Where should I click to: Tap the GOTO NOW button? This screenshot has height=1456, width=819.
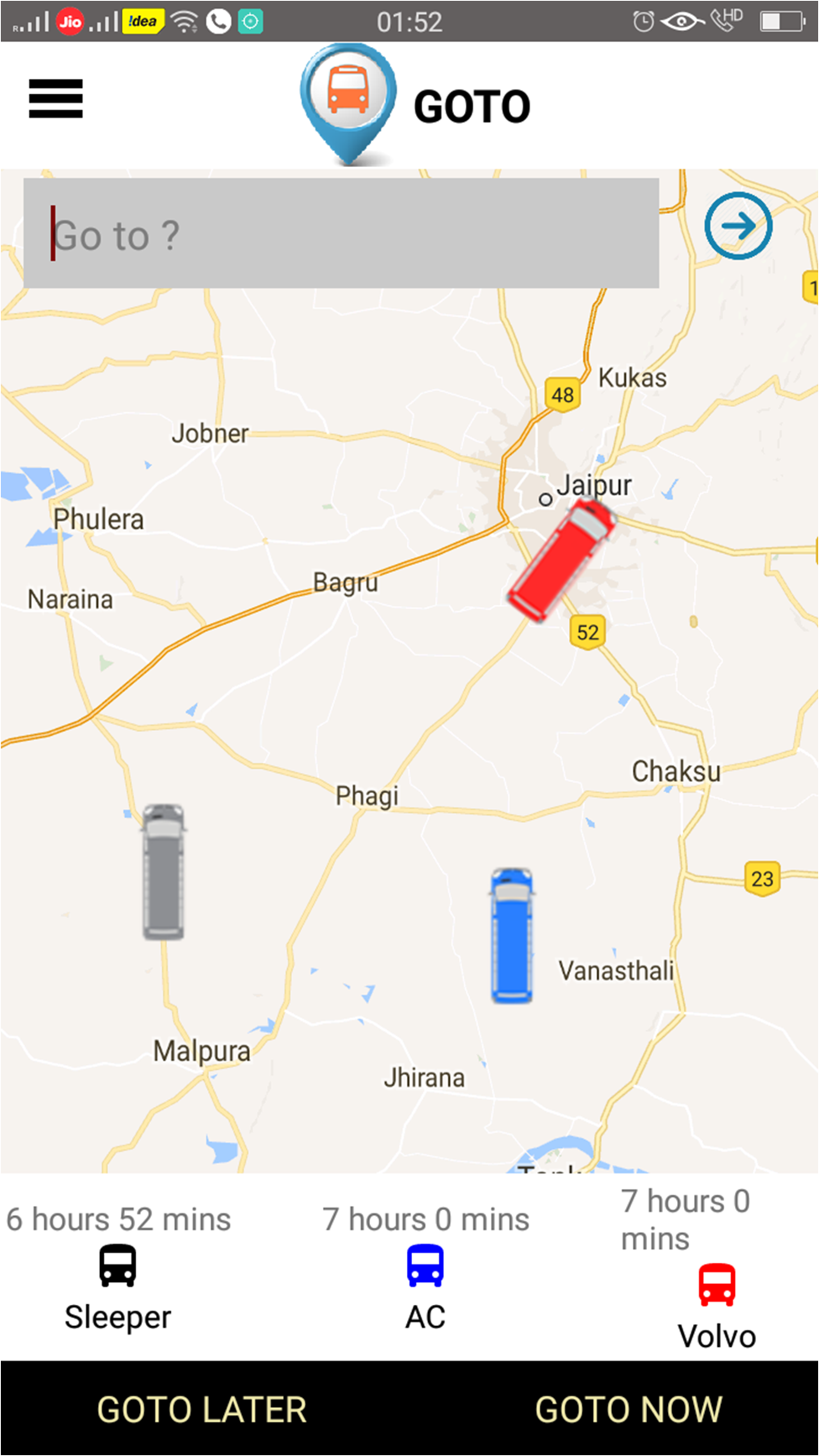tap(629, 1409)
